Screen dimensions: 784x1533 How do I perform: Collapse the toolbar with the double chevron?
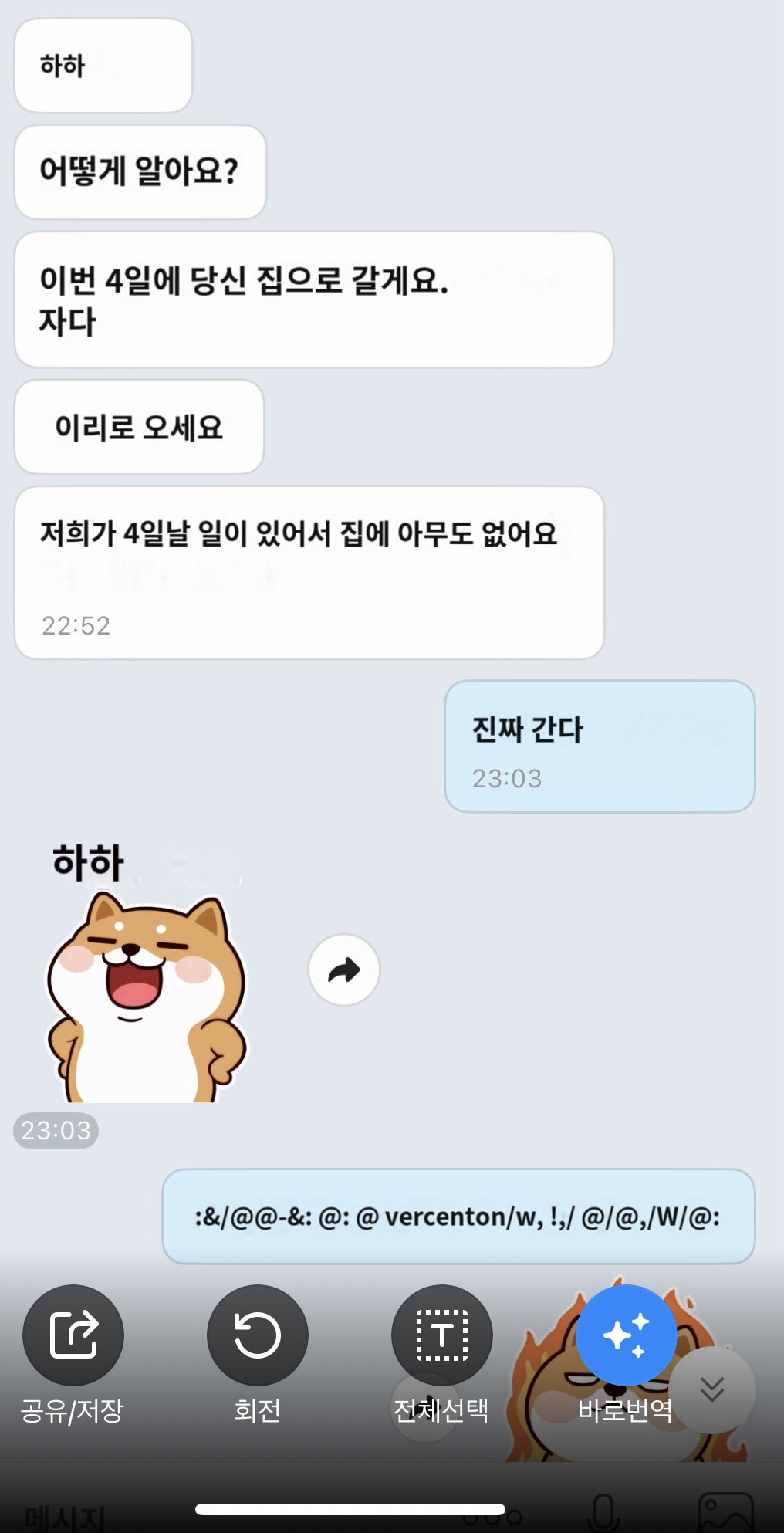pos(711,1389)
